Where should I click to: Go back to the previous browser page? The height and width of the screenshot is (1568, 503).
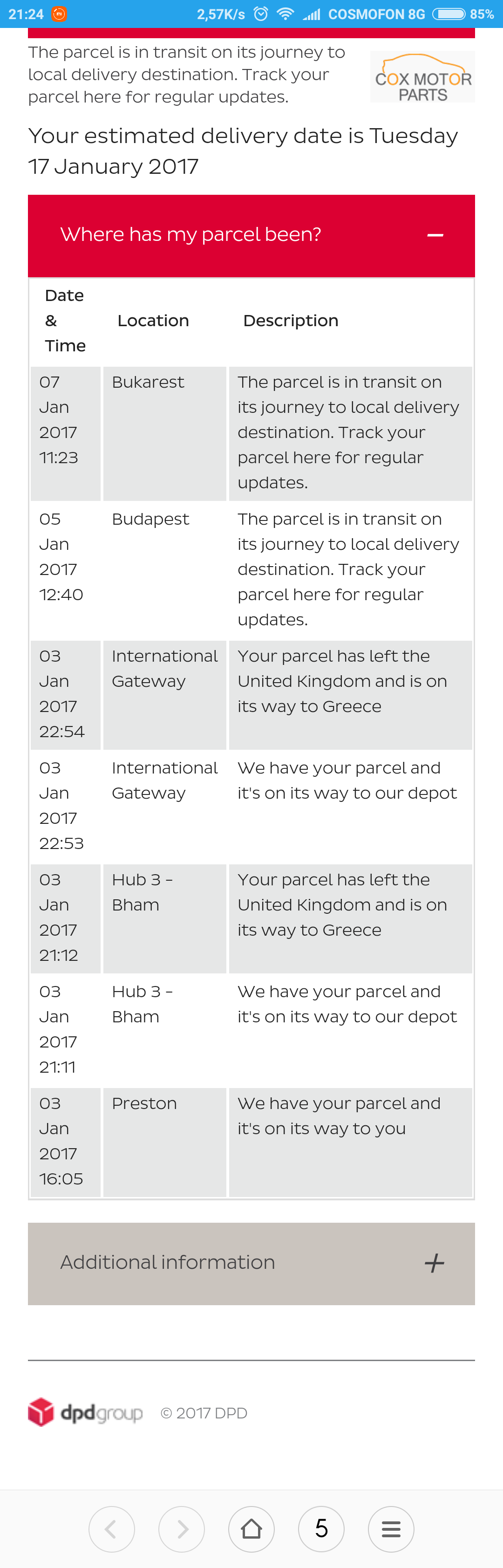pyautogui.click(x=111, y=1528)
